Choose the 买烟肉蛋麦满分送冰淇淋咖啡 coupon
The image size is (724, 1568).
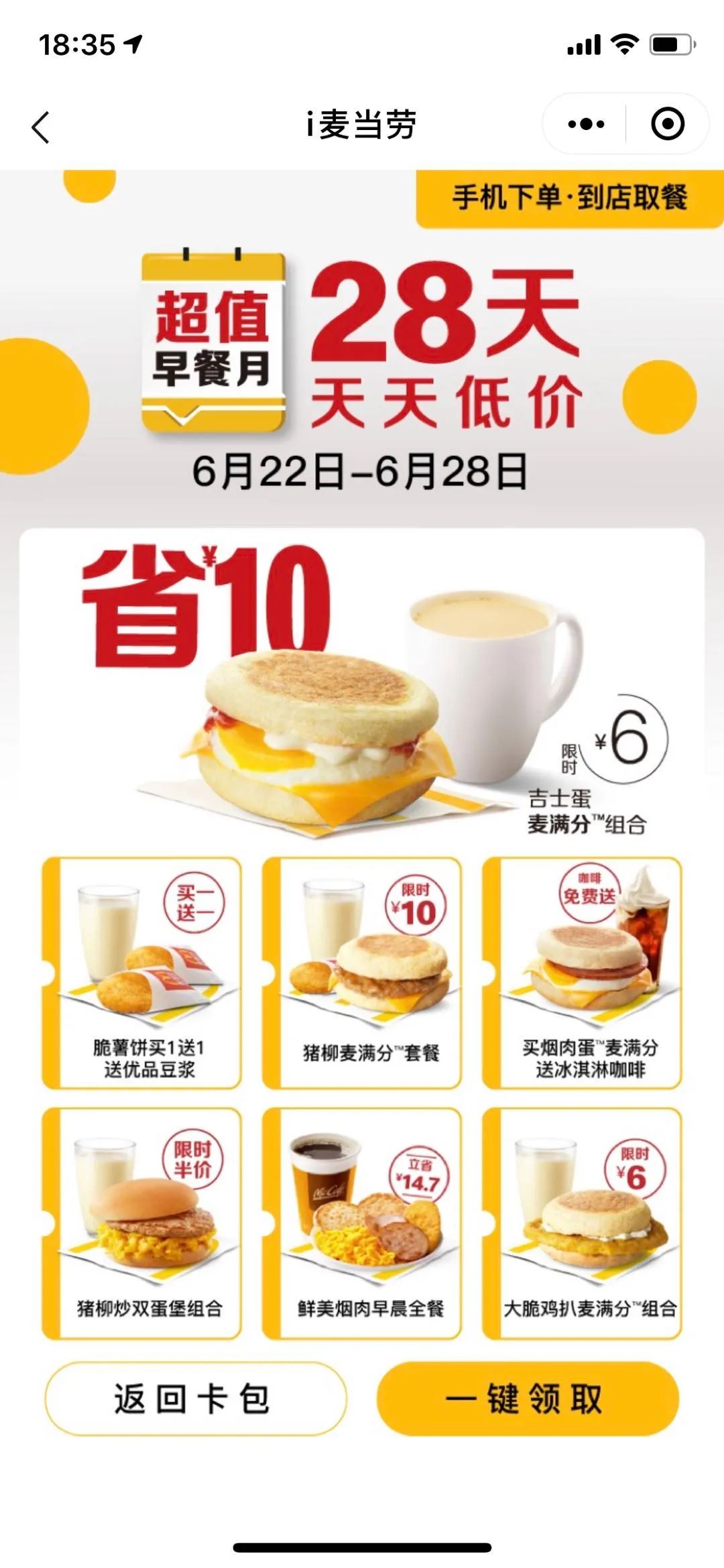582,973
